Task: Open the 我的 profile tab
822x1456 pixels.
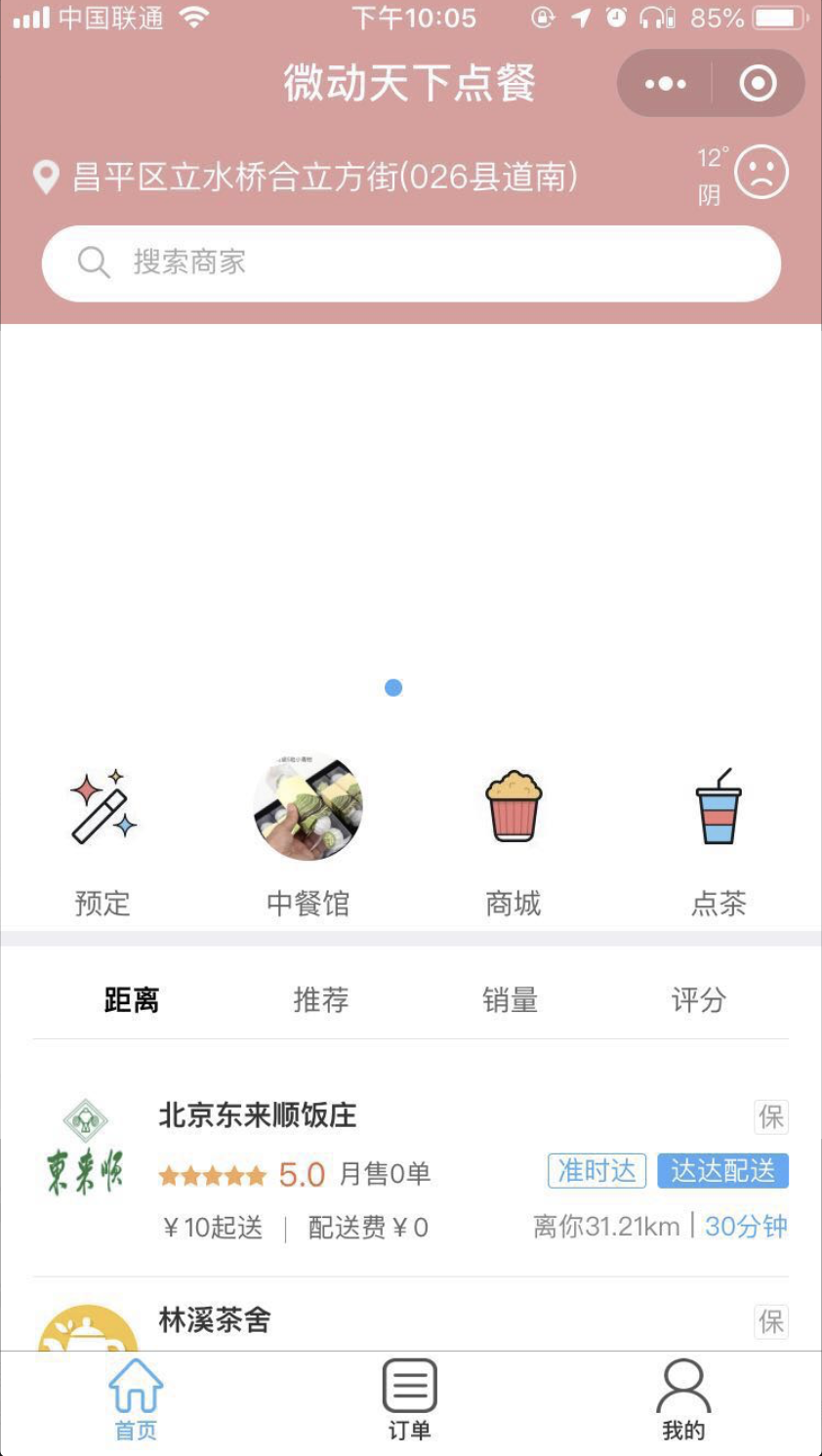Action: tap(683, 1400)
